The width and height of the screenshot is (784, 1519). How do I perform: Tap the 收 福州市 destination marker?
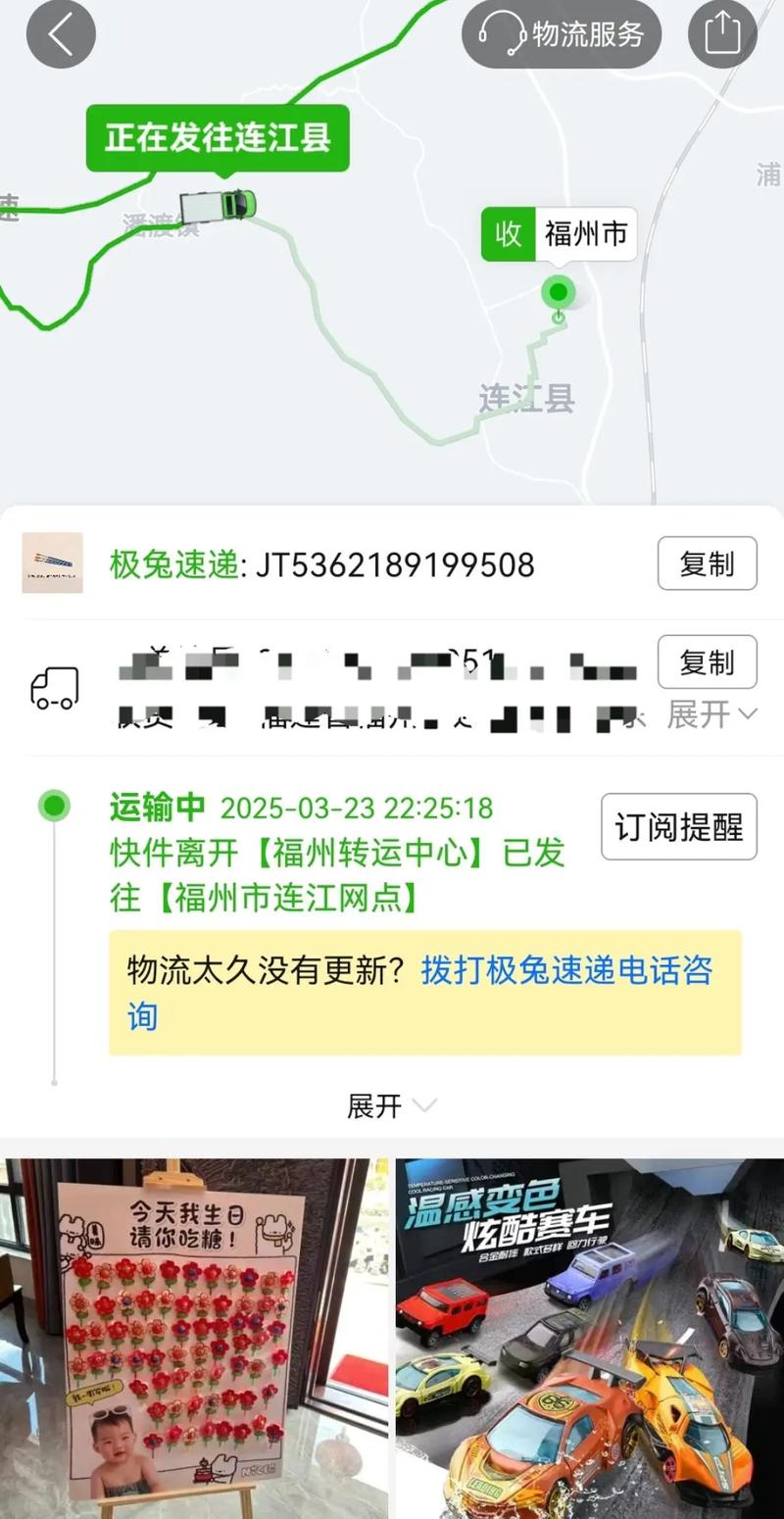559,235
